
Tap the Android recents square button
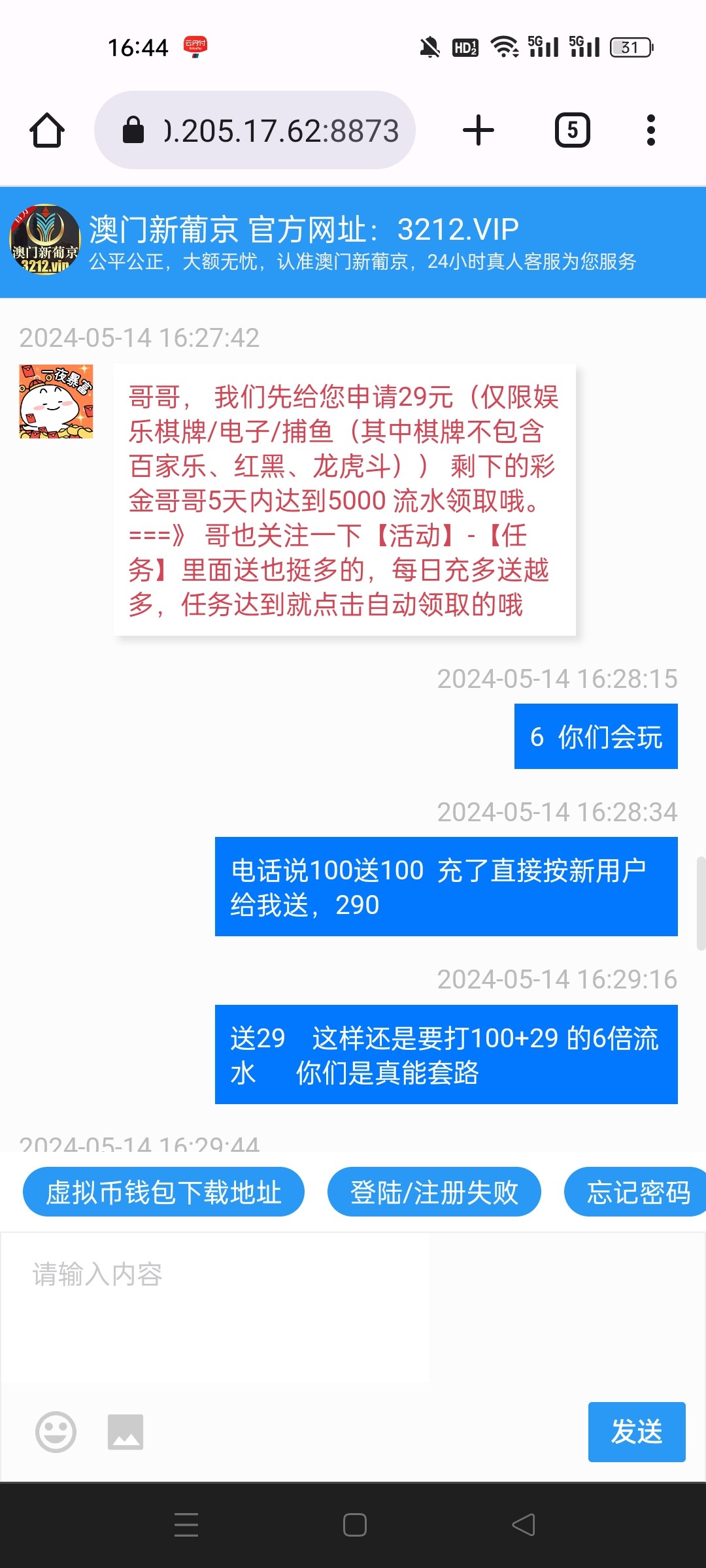tap(353, 1526)
